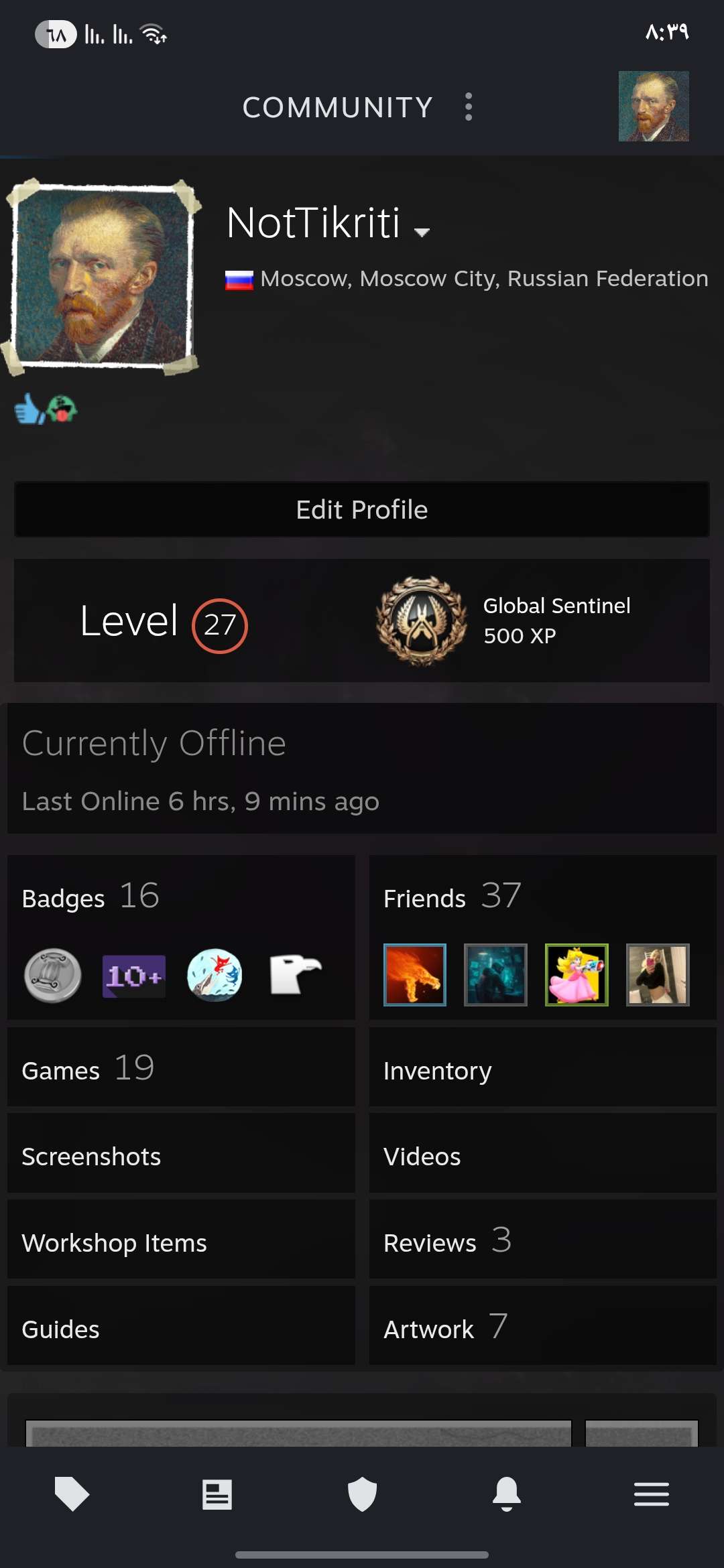Screen dimensions: 724x1568
Task: Open the Guides section
Action: pyautogui.click(x=60, y=1329)
